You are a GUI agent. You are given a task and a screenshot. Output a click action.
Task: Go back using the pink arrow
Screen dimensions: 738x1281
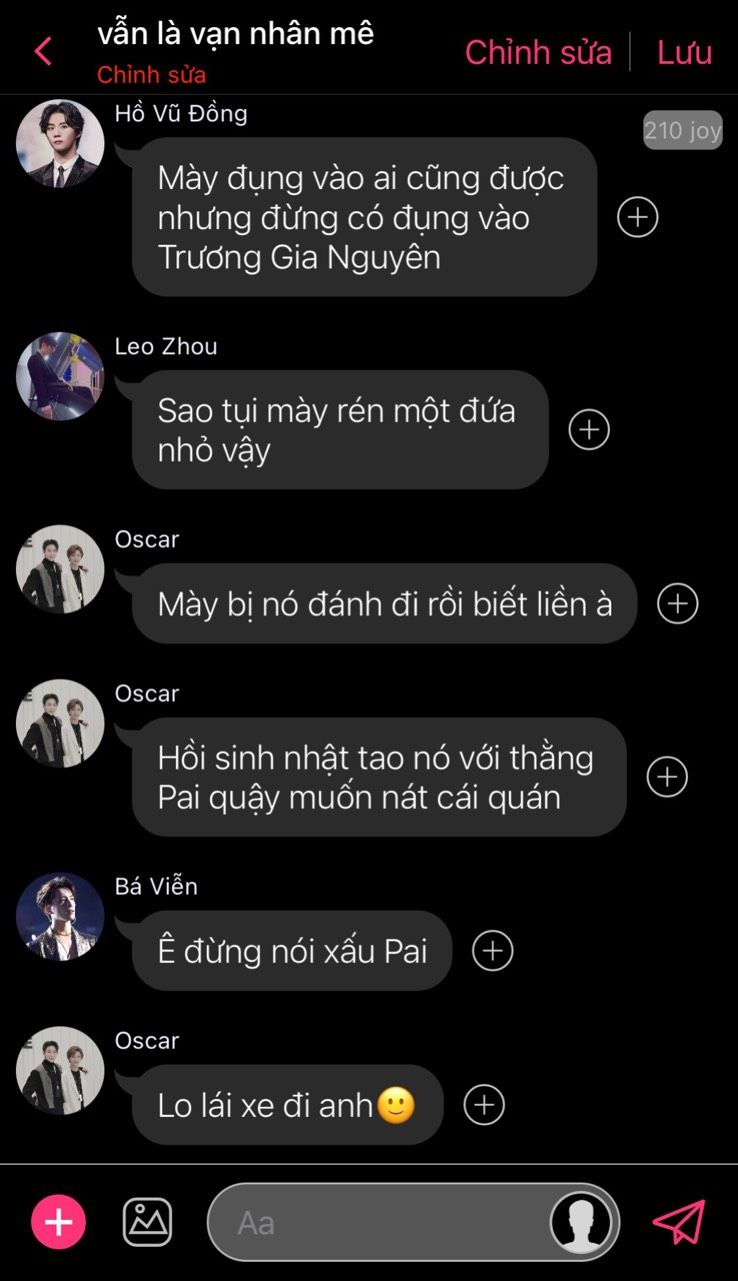tap(43, 51)
